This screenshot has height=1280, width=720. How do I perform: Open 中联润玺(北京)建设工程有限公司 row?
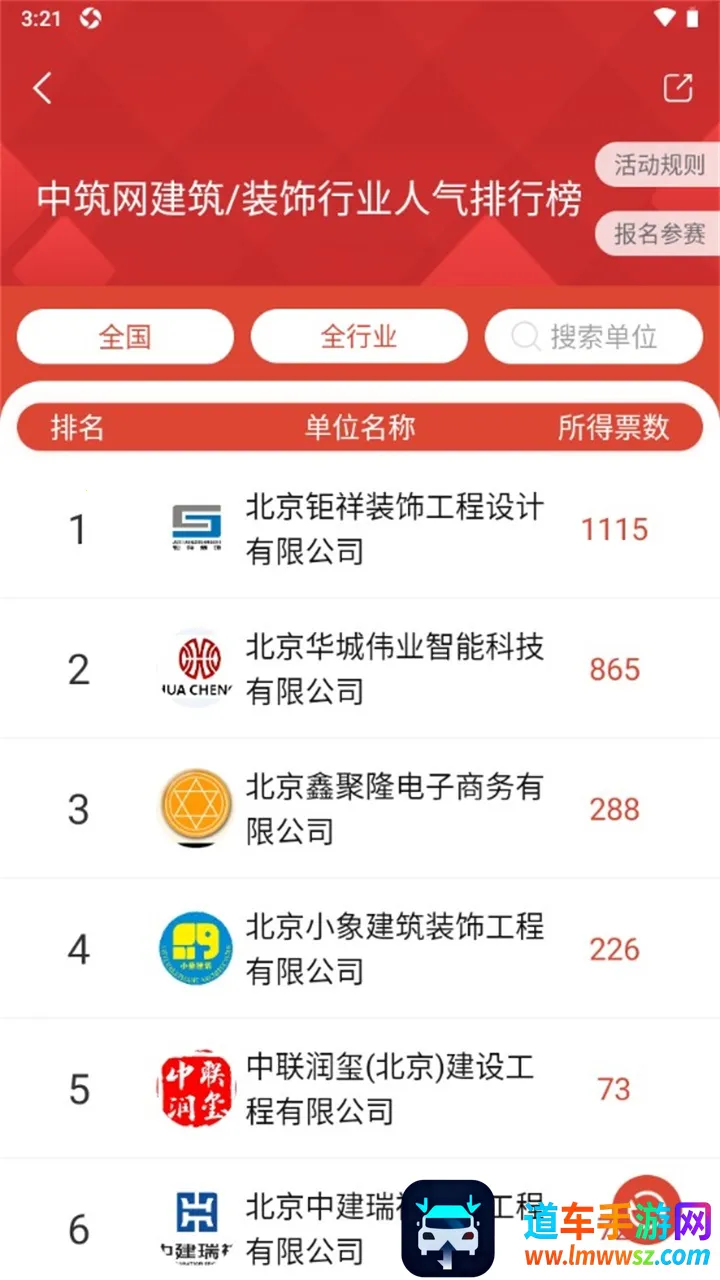[390, 1088]
